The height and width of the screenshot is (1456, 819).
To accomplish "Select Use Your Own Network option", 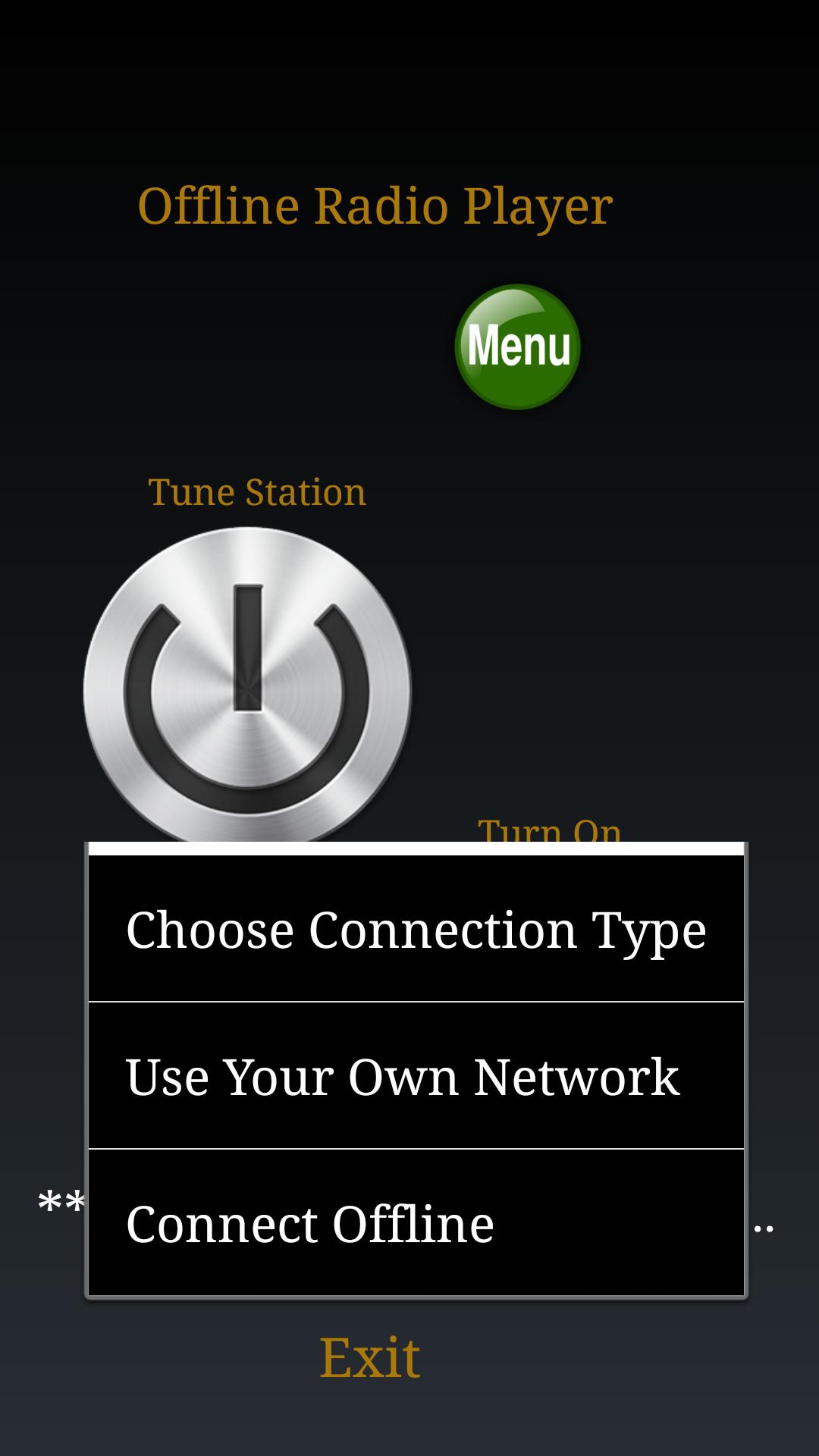I will [416, 1075].
